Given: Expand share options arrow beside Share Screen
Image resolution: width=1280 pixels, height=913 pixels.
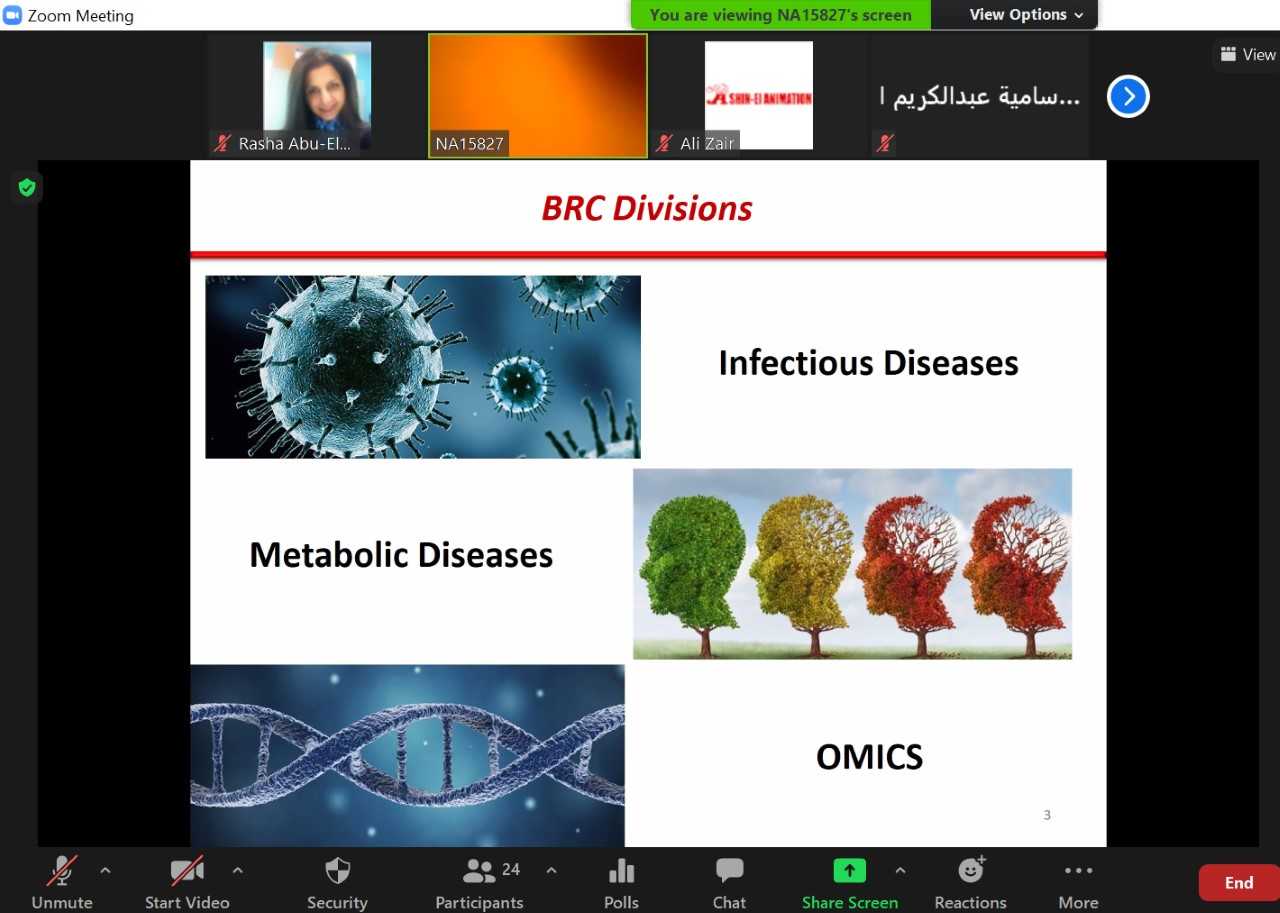Looking at the screenshot, I should pos(900,870).
